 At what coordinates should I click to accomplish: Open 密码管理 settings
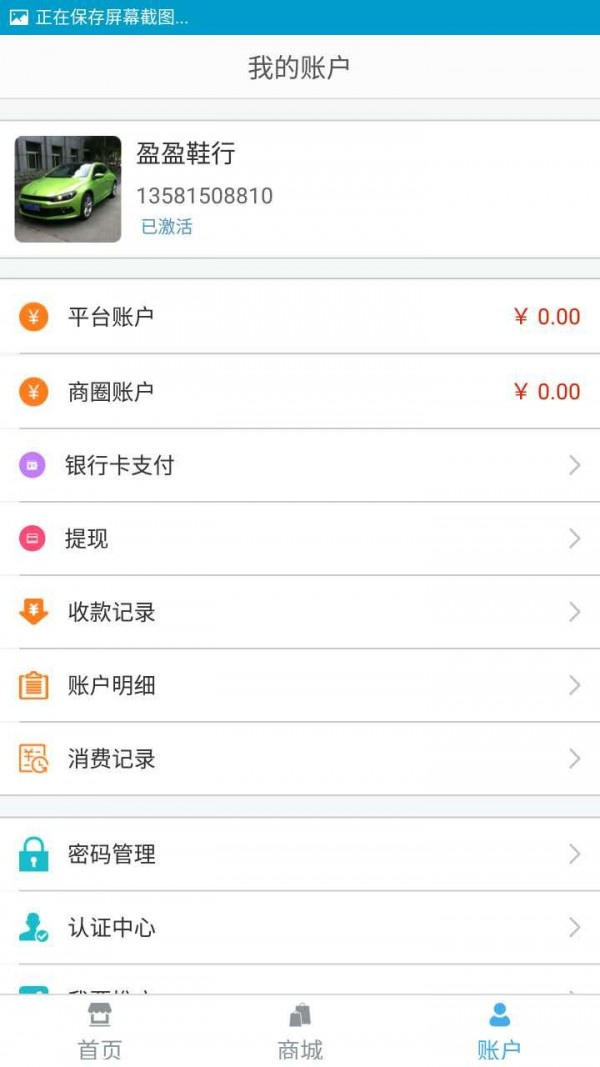point(300,854)
